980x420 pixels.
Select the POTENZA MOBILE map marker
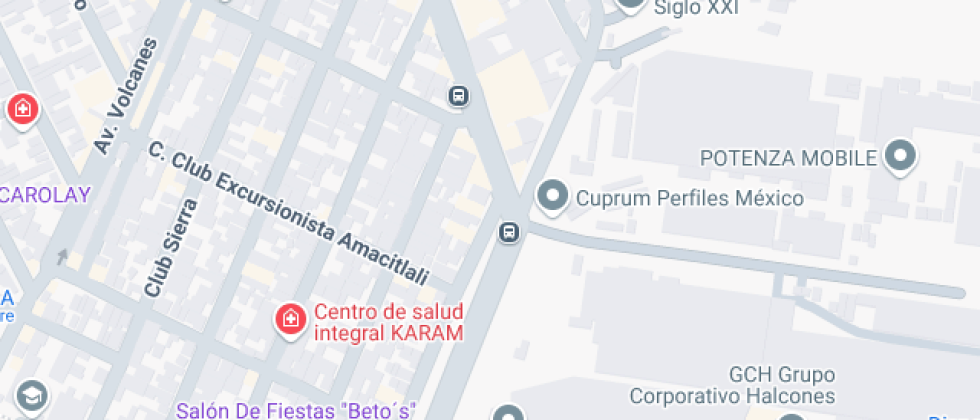(x=901, y=156)
